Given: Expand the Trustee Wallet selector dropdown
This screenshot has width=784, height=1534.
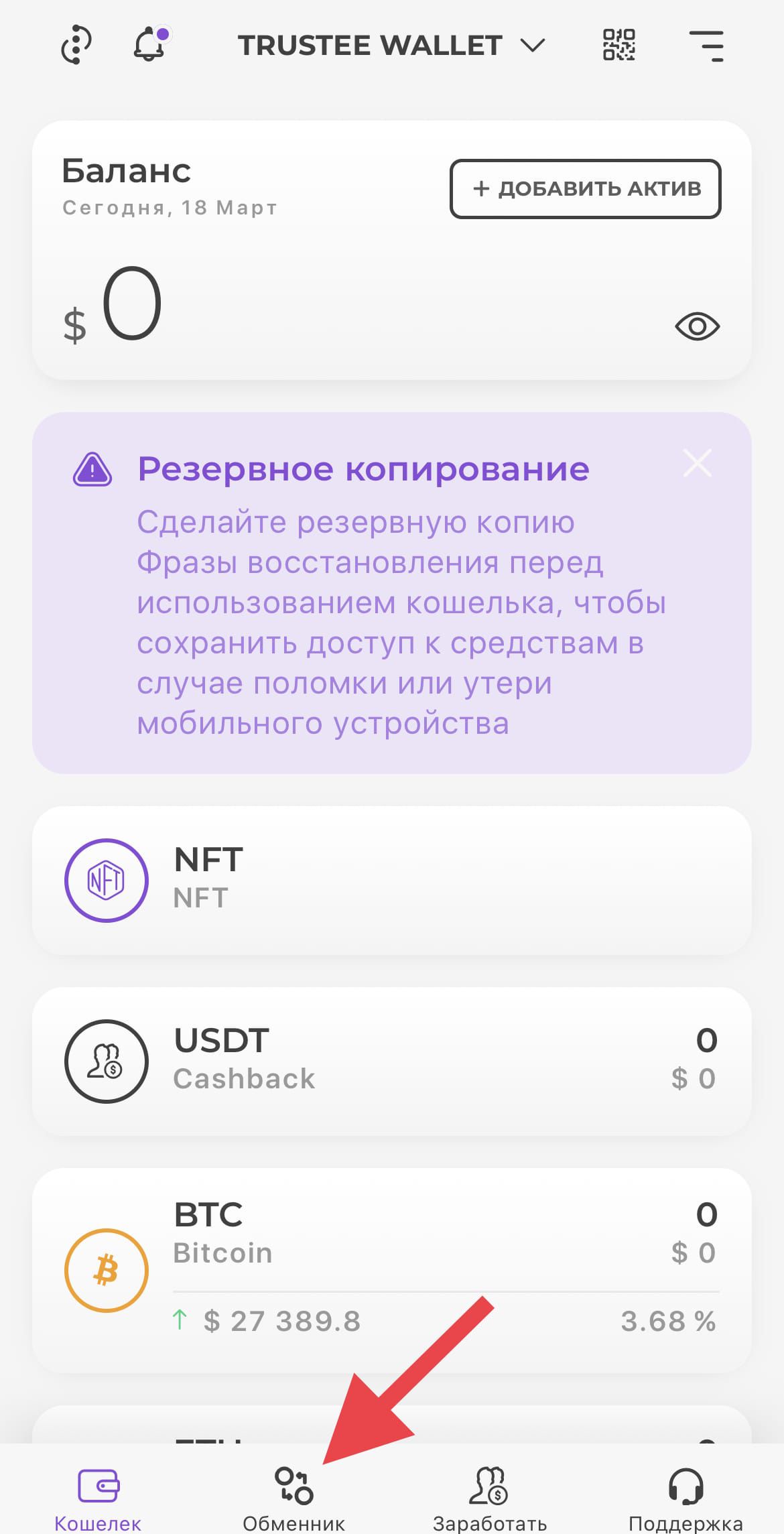Looking at the screenshot, I should (x=392, y=46).
